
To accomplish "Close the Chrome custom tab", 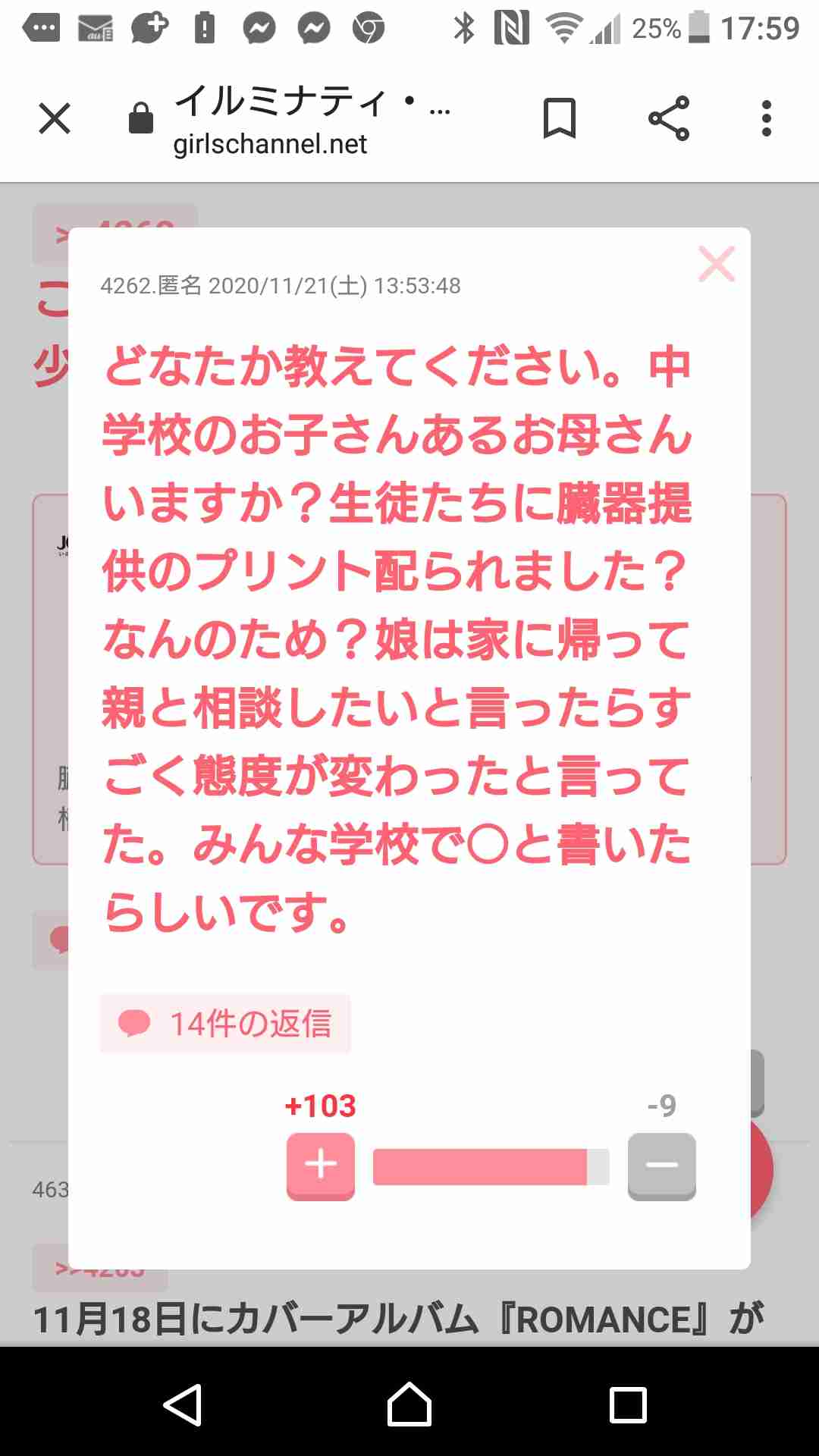I will point(55,118).
